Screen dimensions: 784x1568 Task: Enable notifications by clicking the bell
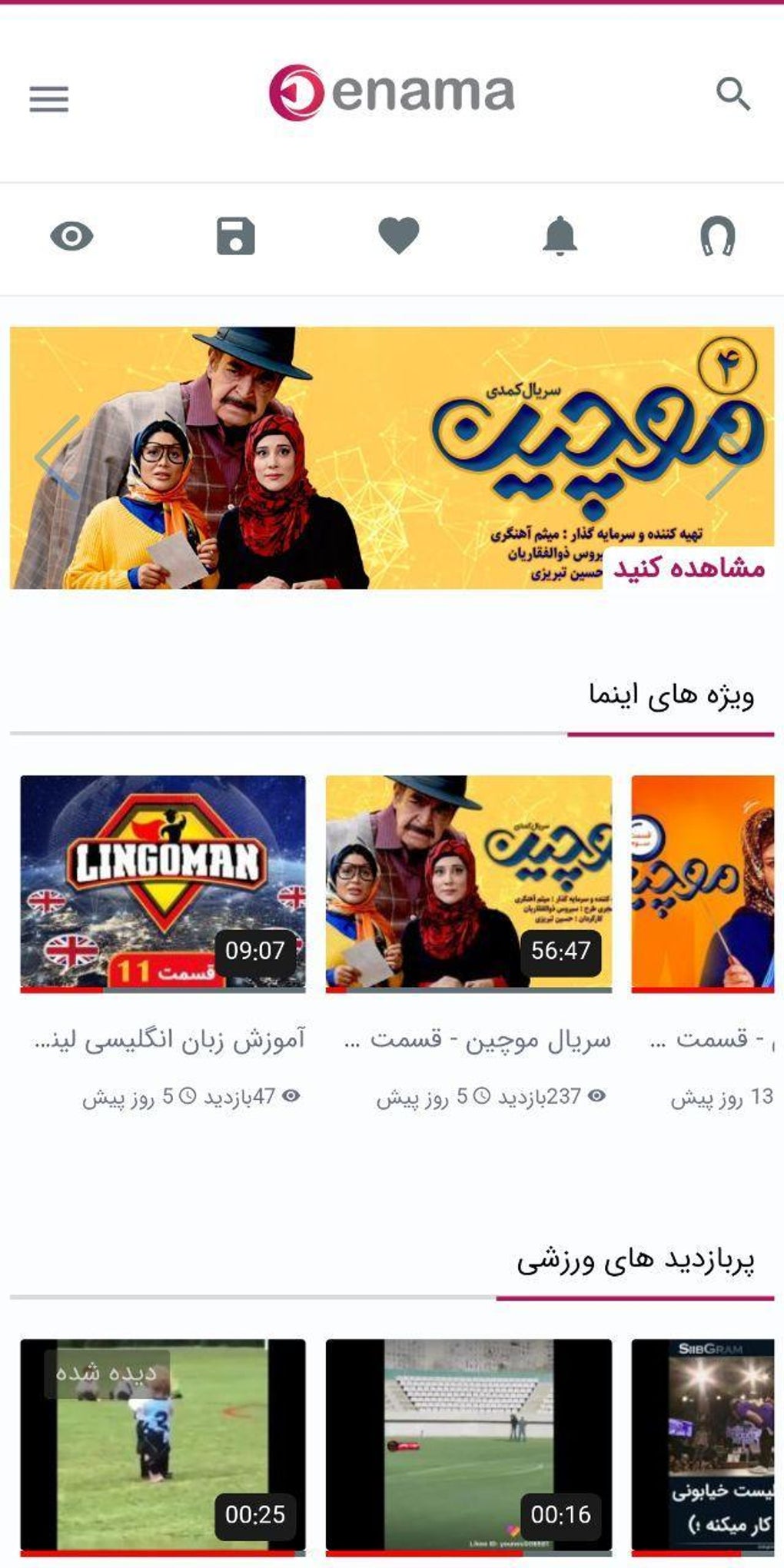coord(561,238)
